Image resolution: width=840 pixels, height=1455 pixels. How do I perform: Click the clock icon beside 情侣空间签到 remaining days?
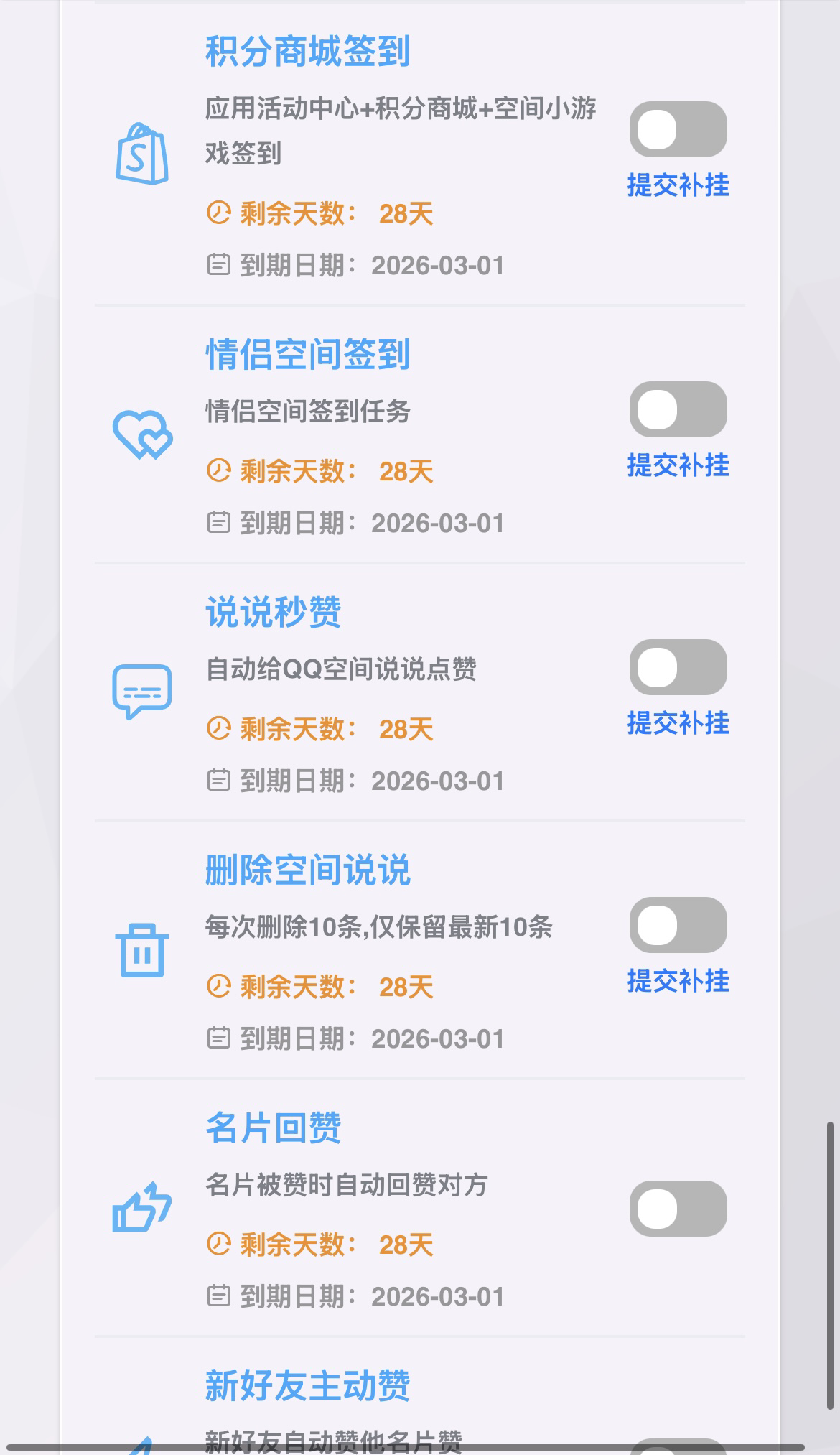[219, 471]
